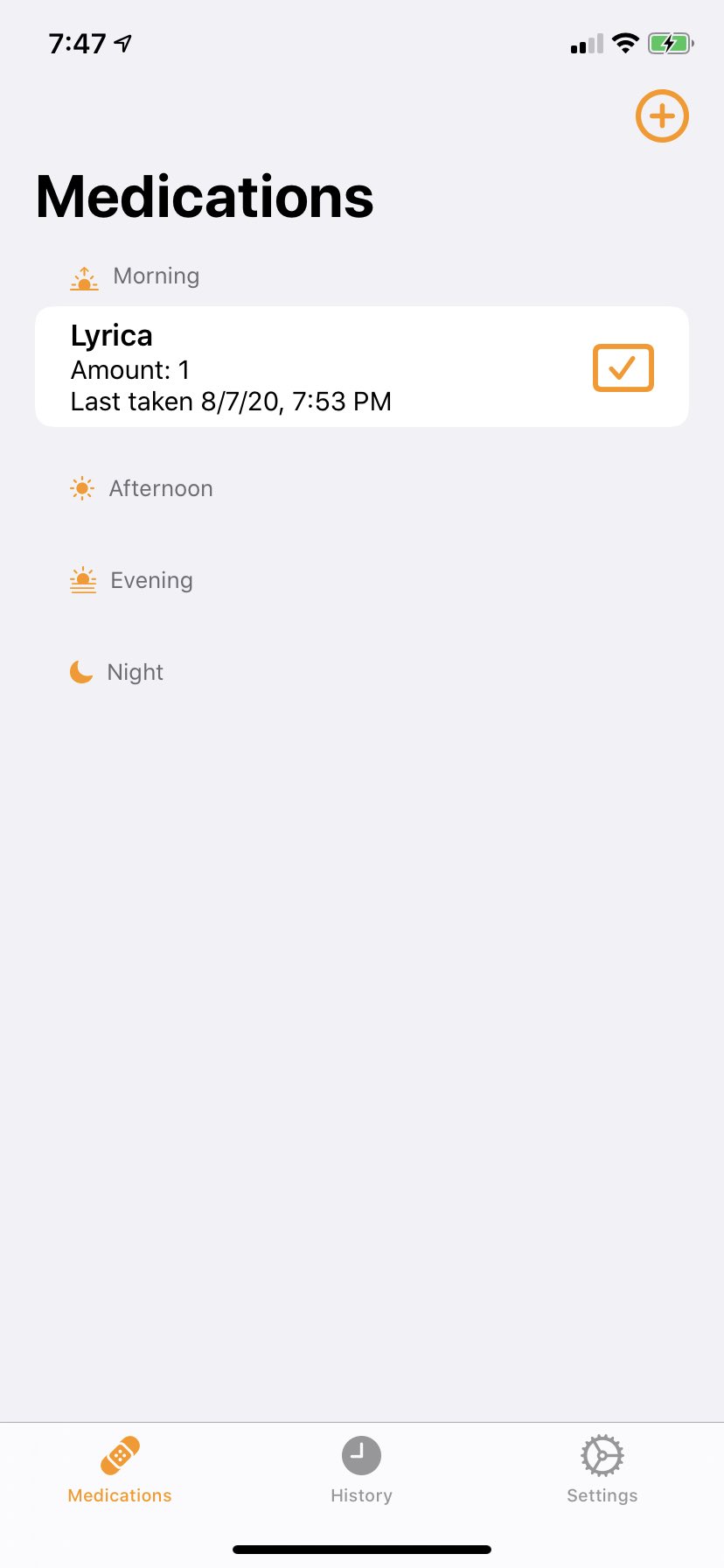Open the Settings tab
724x1568 pixels.
[x=602, y=1470]
